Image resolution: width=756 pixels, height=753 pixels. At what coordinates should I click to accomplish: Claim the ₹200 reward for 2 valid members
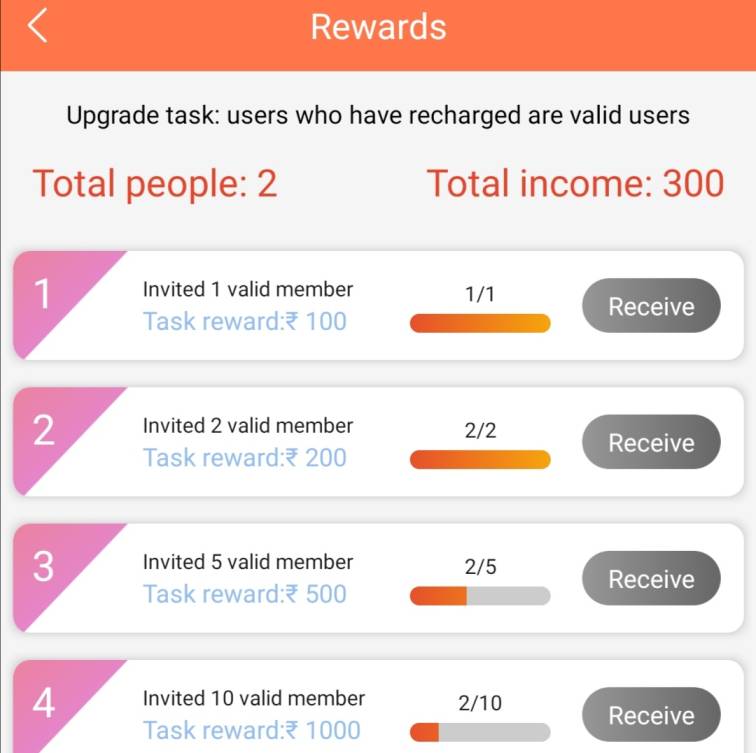tap(651, 442)
